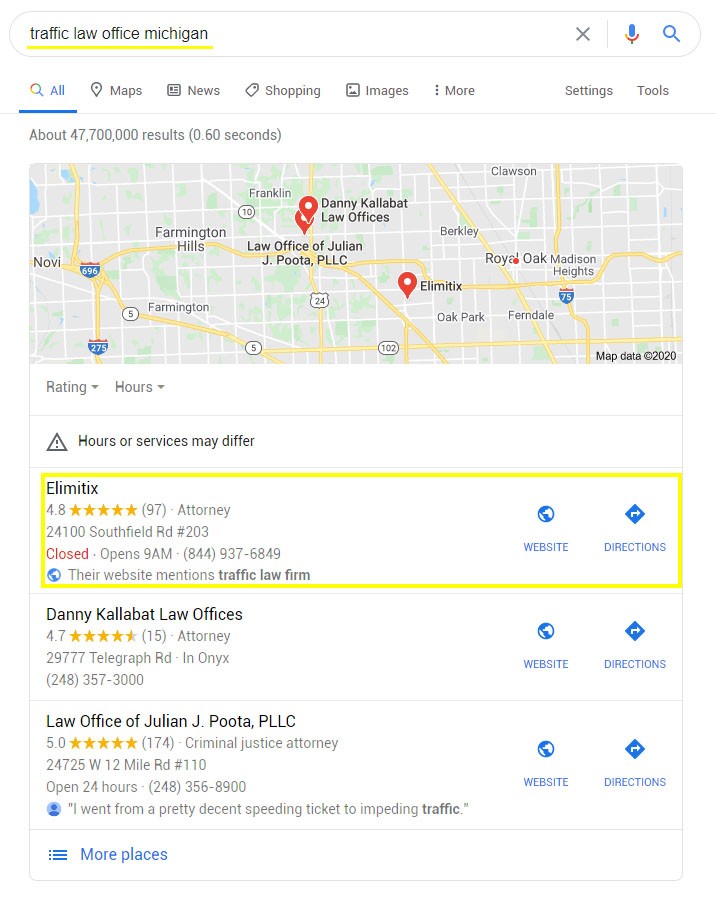Image resolution: width=716 pixels, height=913 pixels.
Task: Clear the search query with the X icon
Action: coord(583,34)
